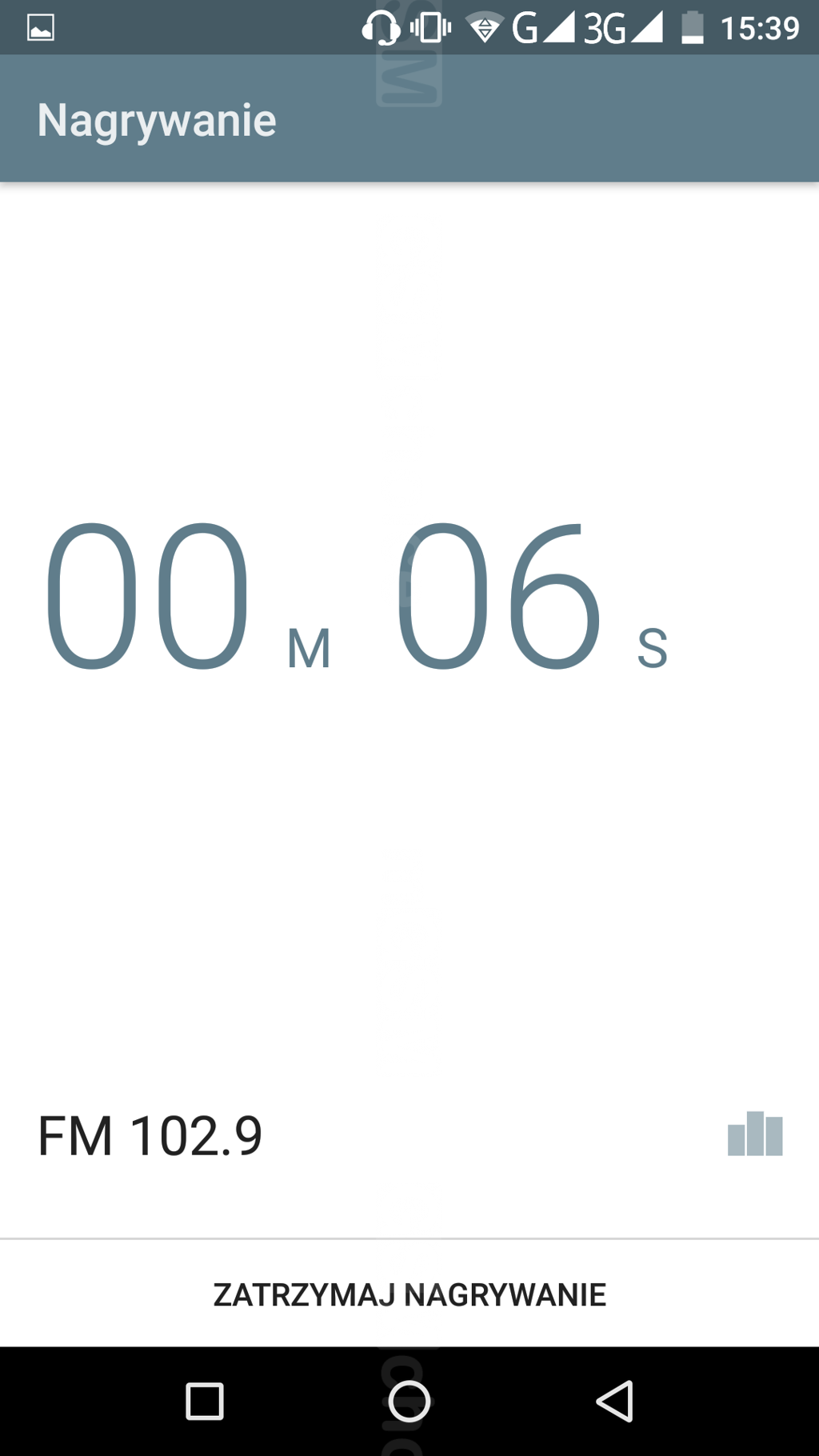Stop recording with ZATRZYMAJ NAGRYWANIE

click(x=409, y=1294)
